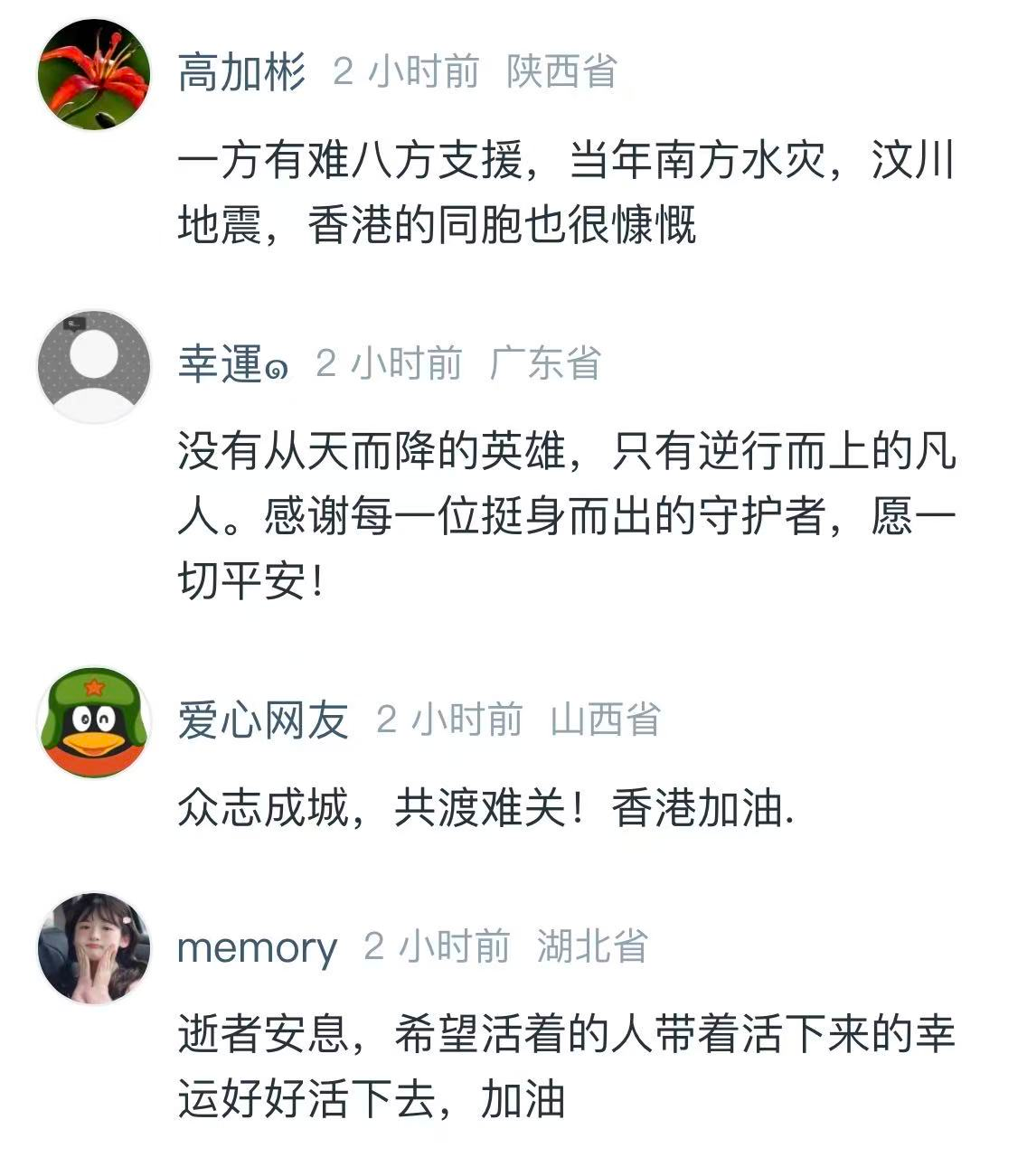Viewport: 1027px width, 1176px height.
Task: View 幸運's profile picture
Action: pos(94,366)
